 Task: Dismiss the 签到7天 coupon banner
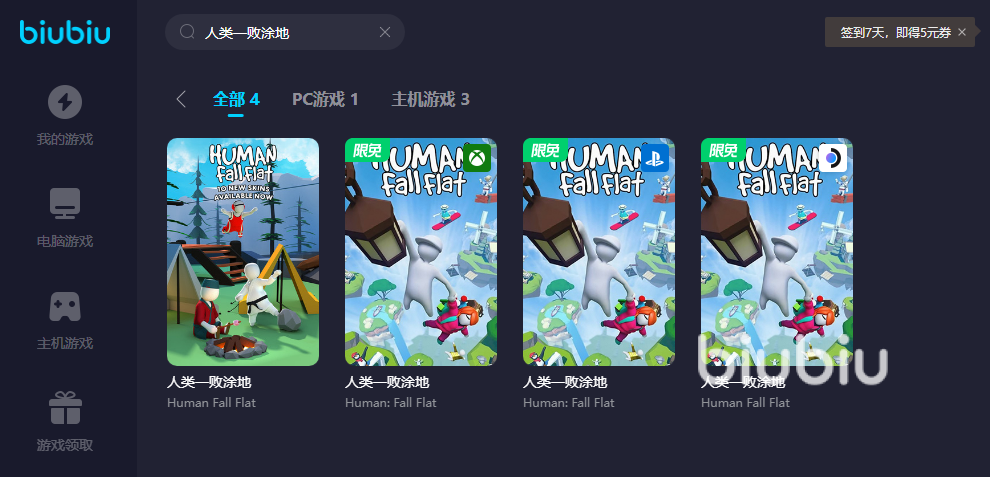[x=962, y=32]
